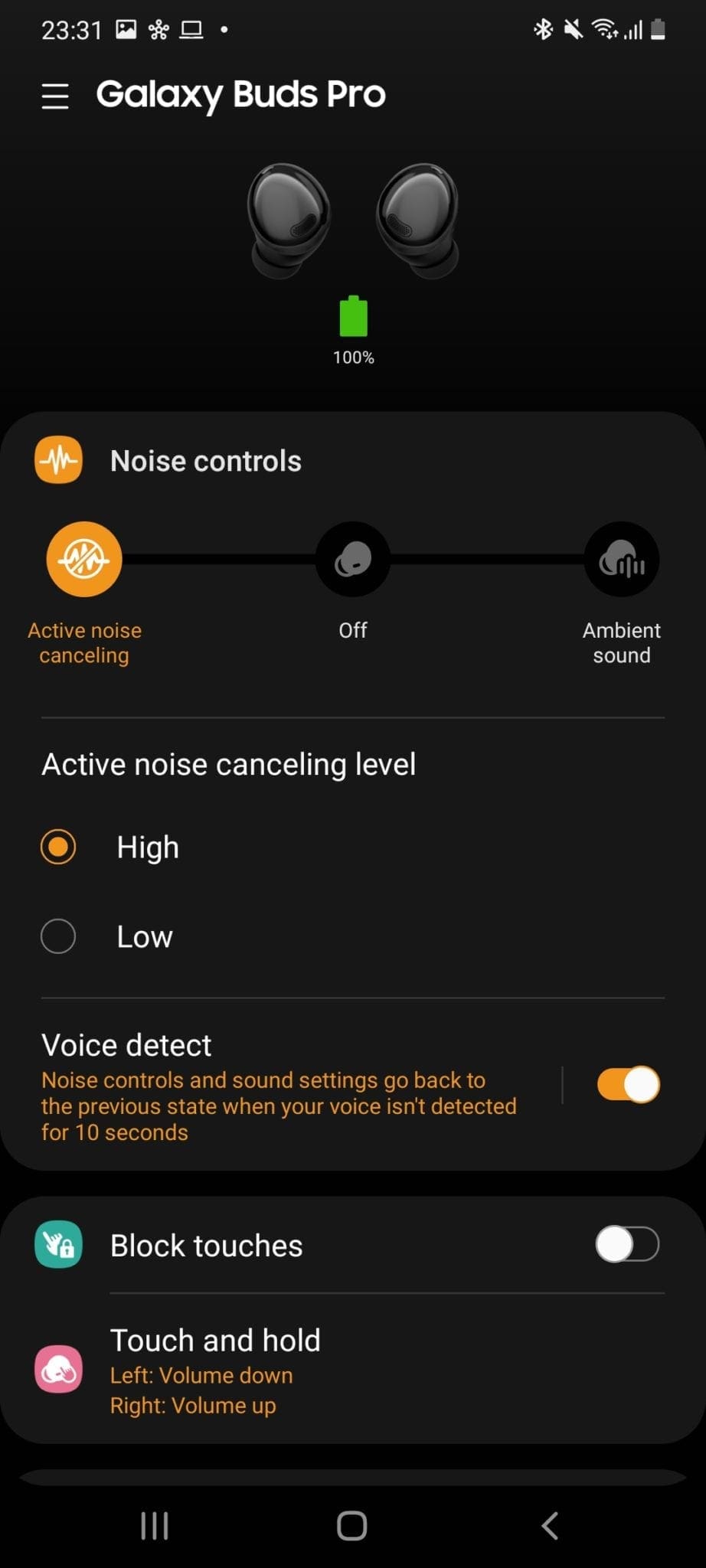Turn noise controls Off

pos(353,560)
